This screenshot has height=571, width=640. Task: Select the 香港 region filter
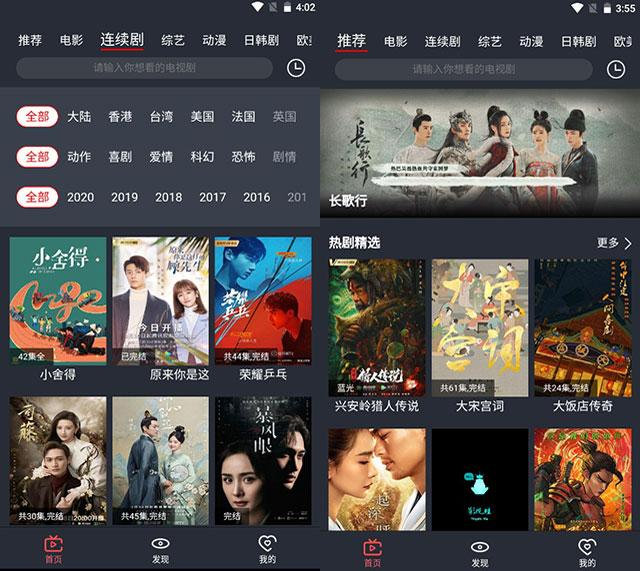point(120,116)
